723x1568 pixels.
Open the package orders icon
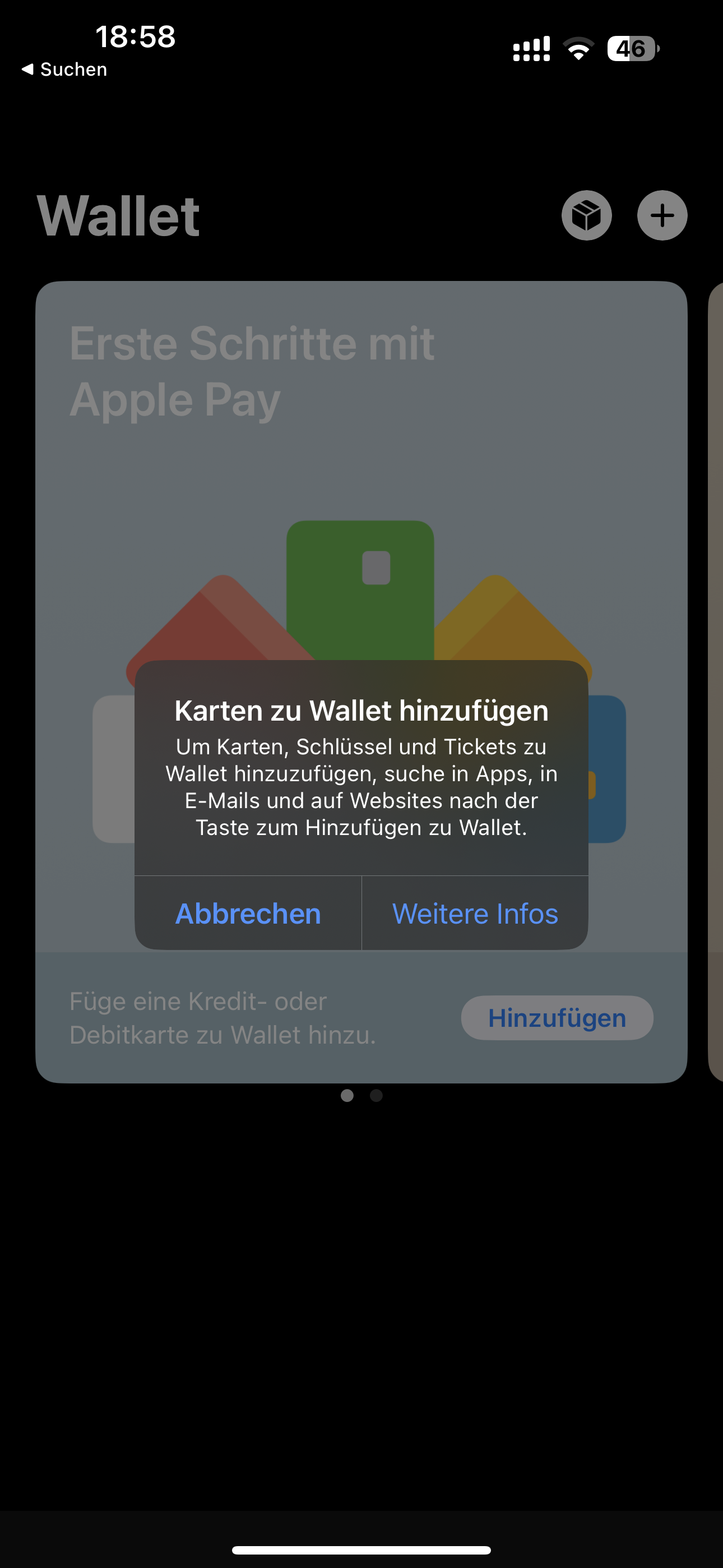tap(587, 215)
